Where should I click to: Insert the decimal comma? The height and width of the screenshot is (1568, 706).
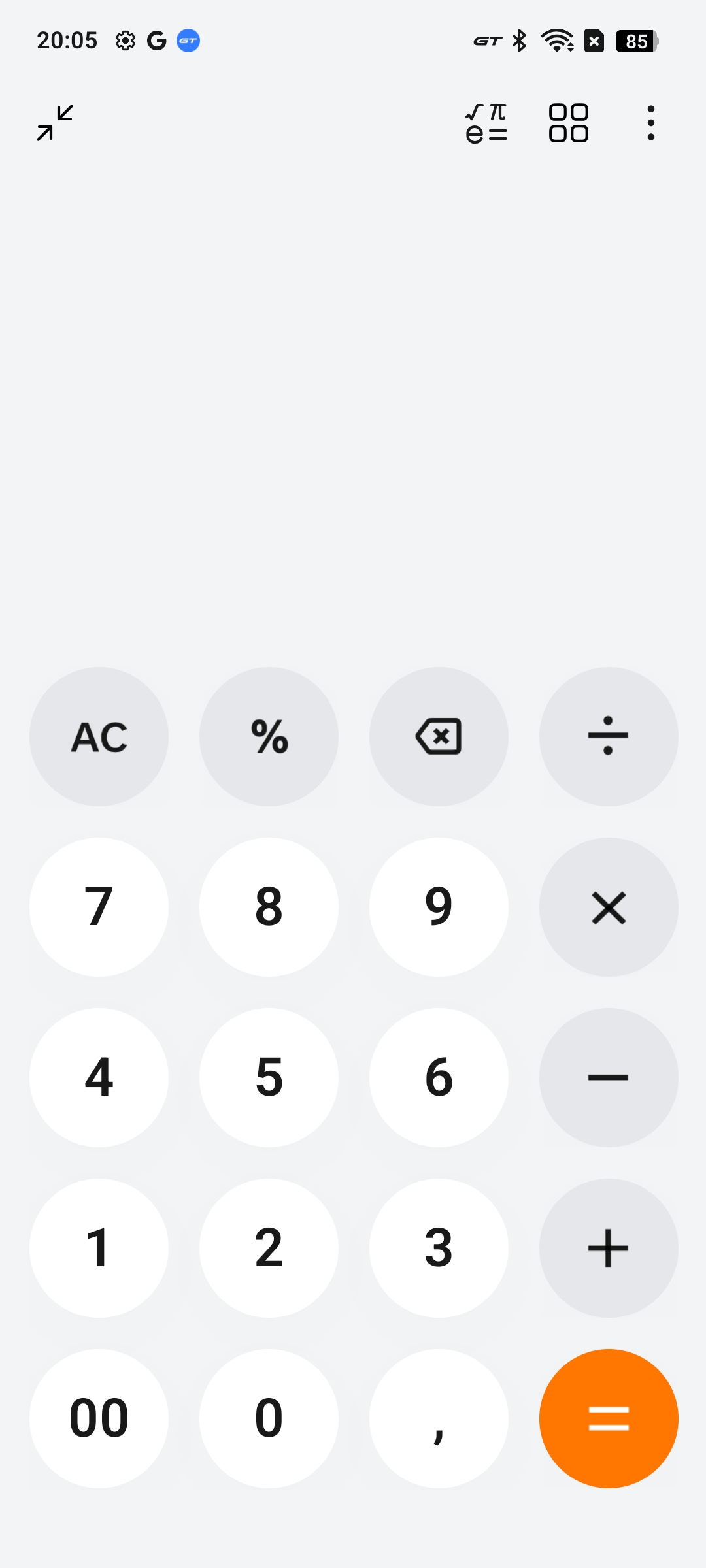439,1418
